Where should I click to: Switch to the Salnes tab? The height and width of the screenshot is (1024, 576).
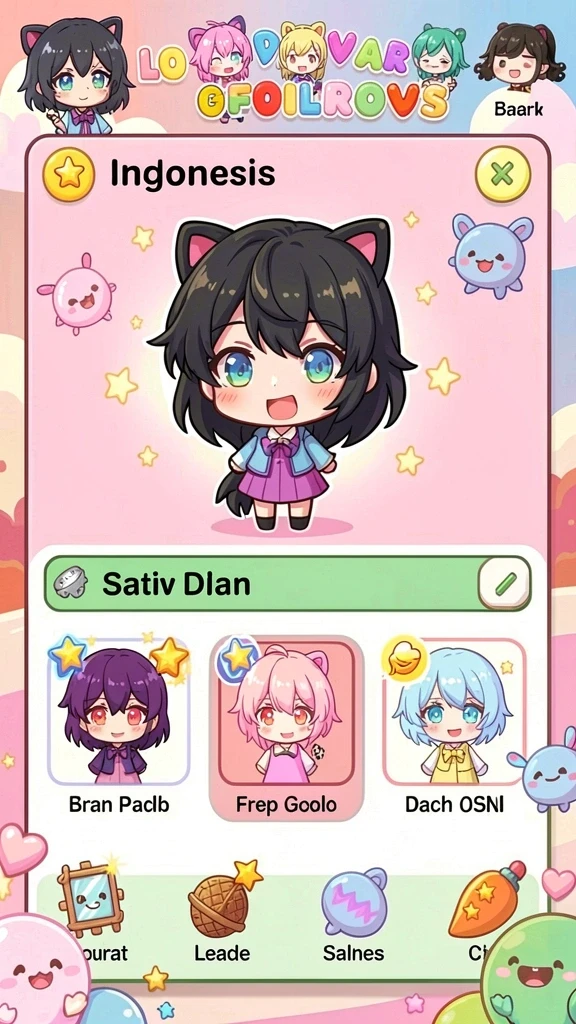pos(354,914)
